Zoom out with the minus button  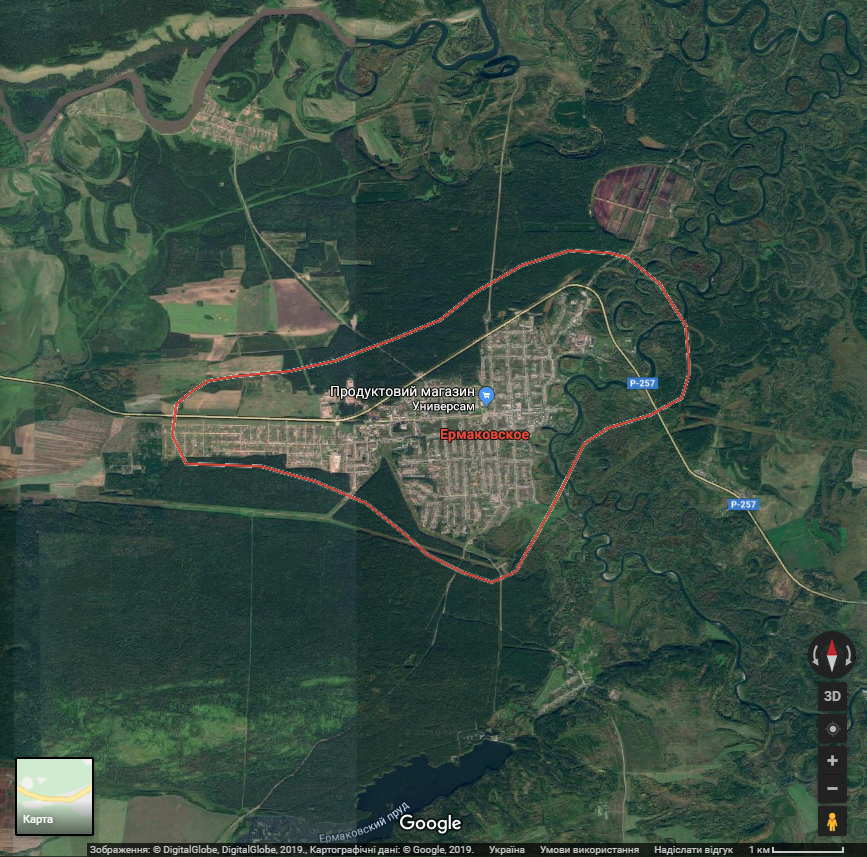pos(832,789)
